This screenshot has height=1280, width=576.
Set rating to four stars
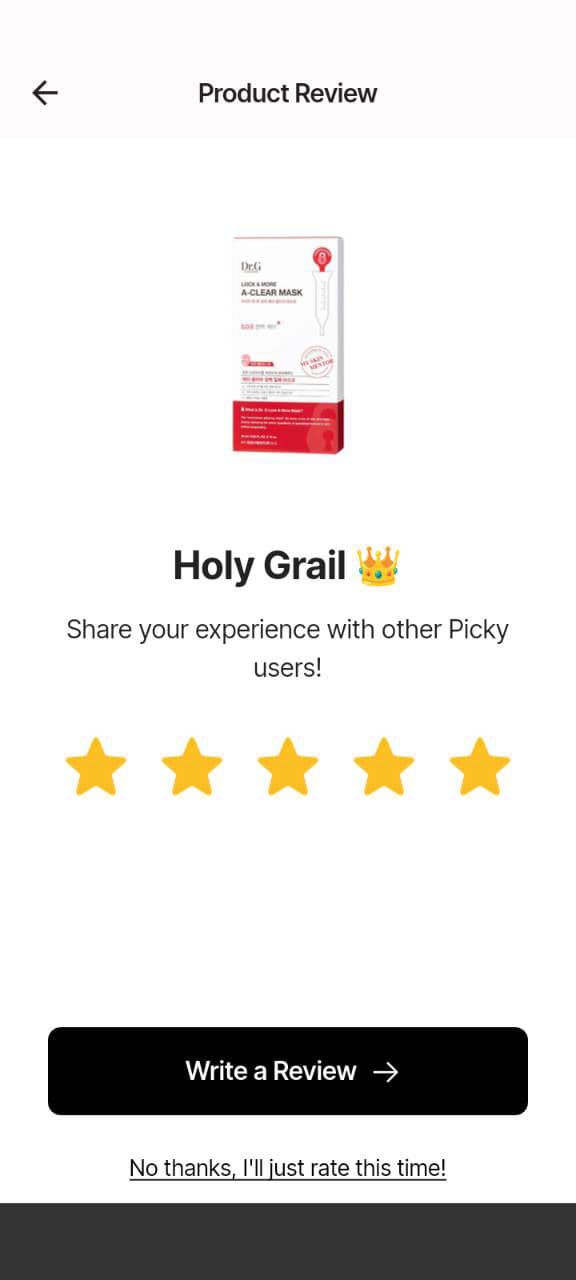point(384,767)
